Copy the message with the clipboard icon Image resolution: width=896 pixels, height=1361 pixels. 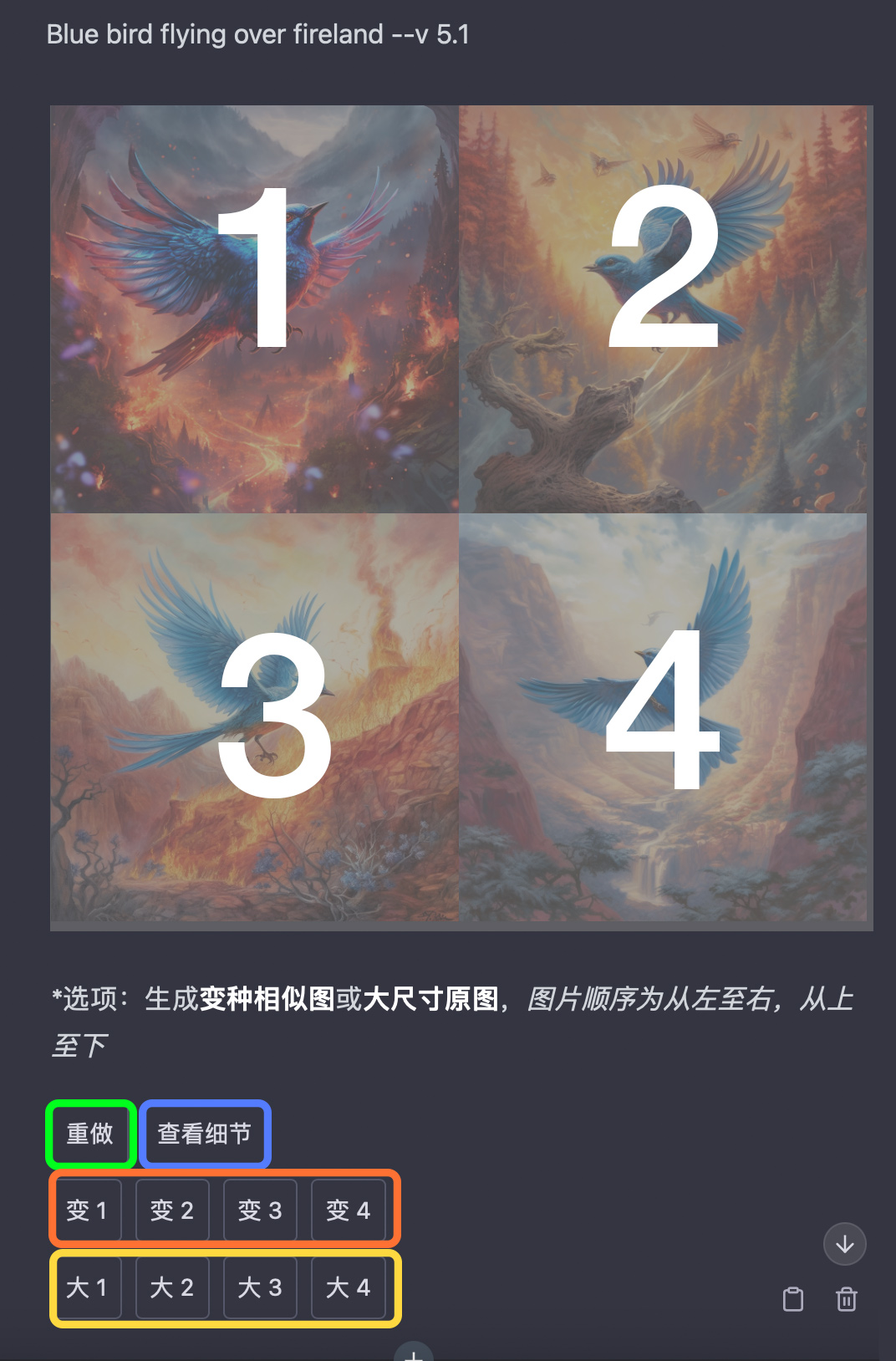point(792,1299)
